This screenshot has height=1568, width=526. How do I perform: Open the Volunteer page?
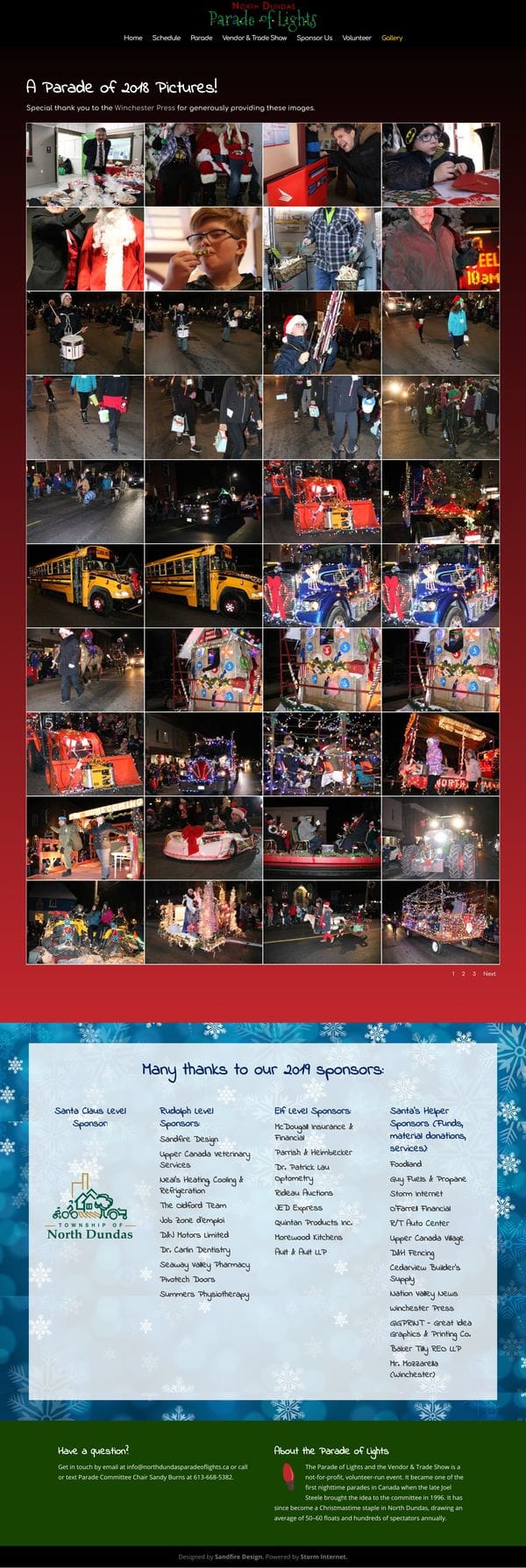click(x=356, y=38)
